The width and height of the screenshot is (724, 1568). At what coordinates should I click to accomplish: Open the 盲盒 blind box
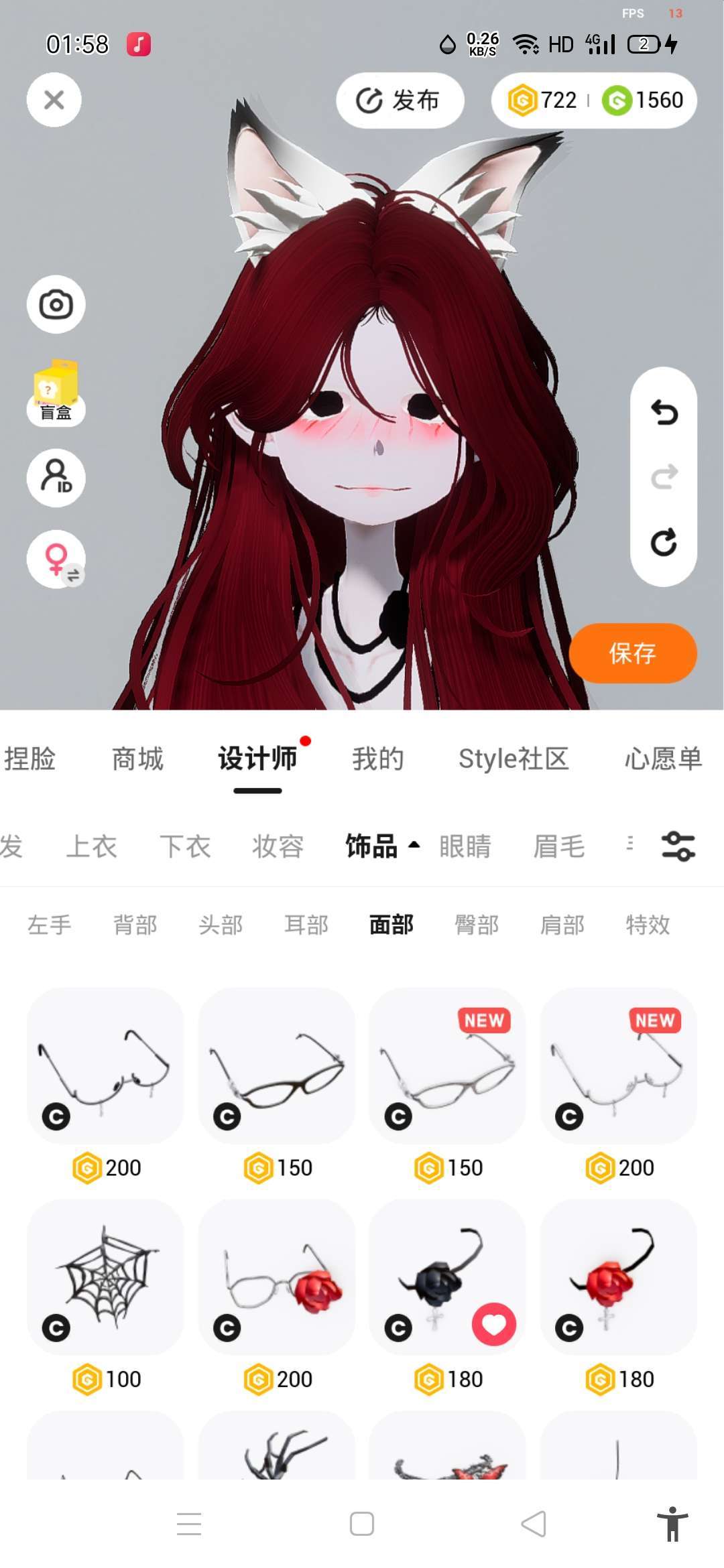56,392
